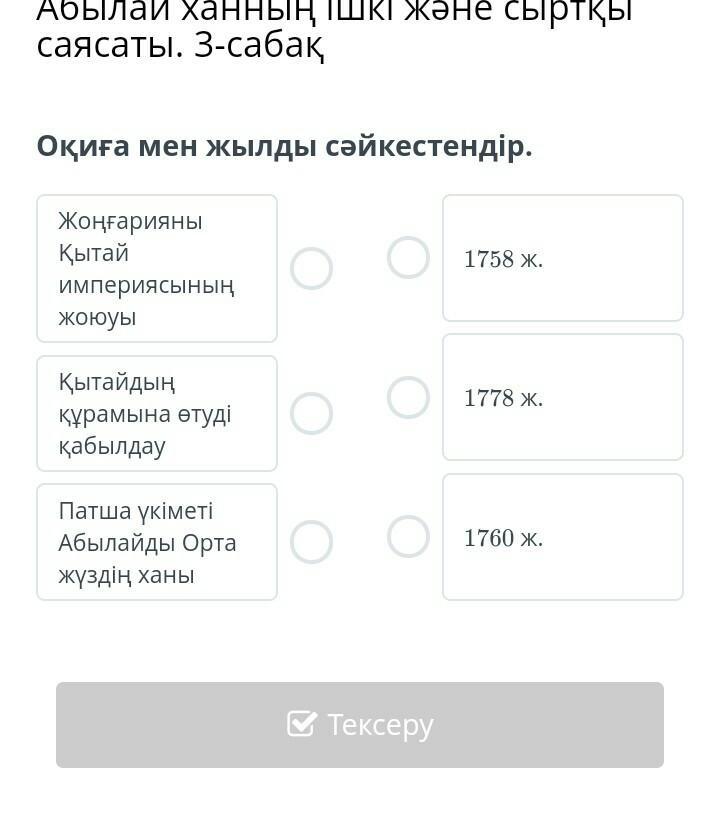710x826 pixels.
Task: Tap the Қытайдың құрамына өтуді қабылдау card
Action: 157,413
